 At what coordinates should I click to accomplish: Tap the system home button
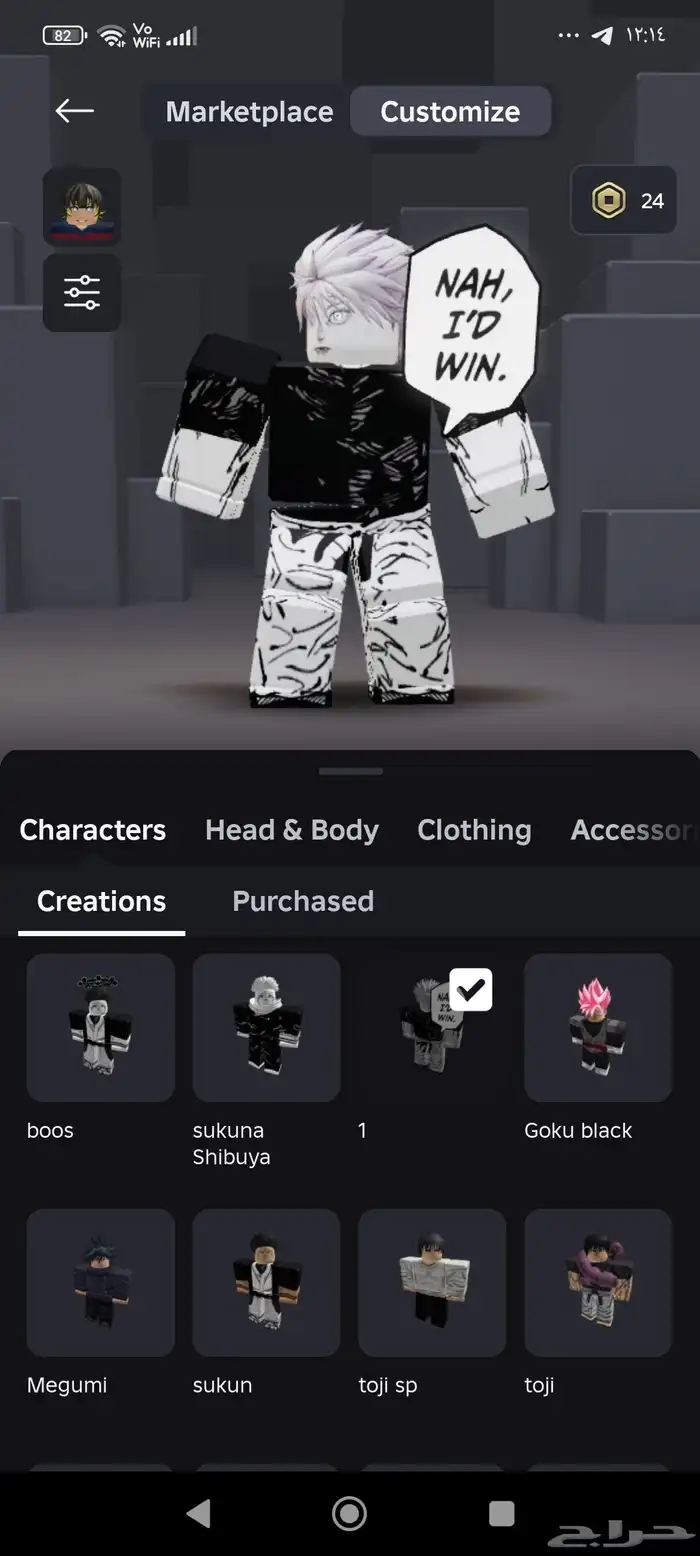click(349, 1513)
